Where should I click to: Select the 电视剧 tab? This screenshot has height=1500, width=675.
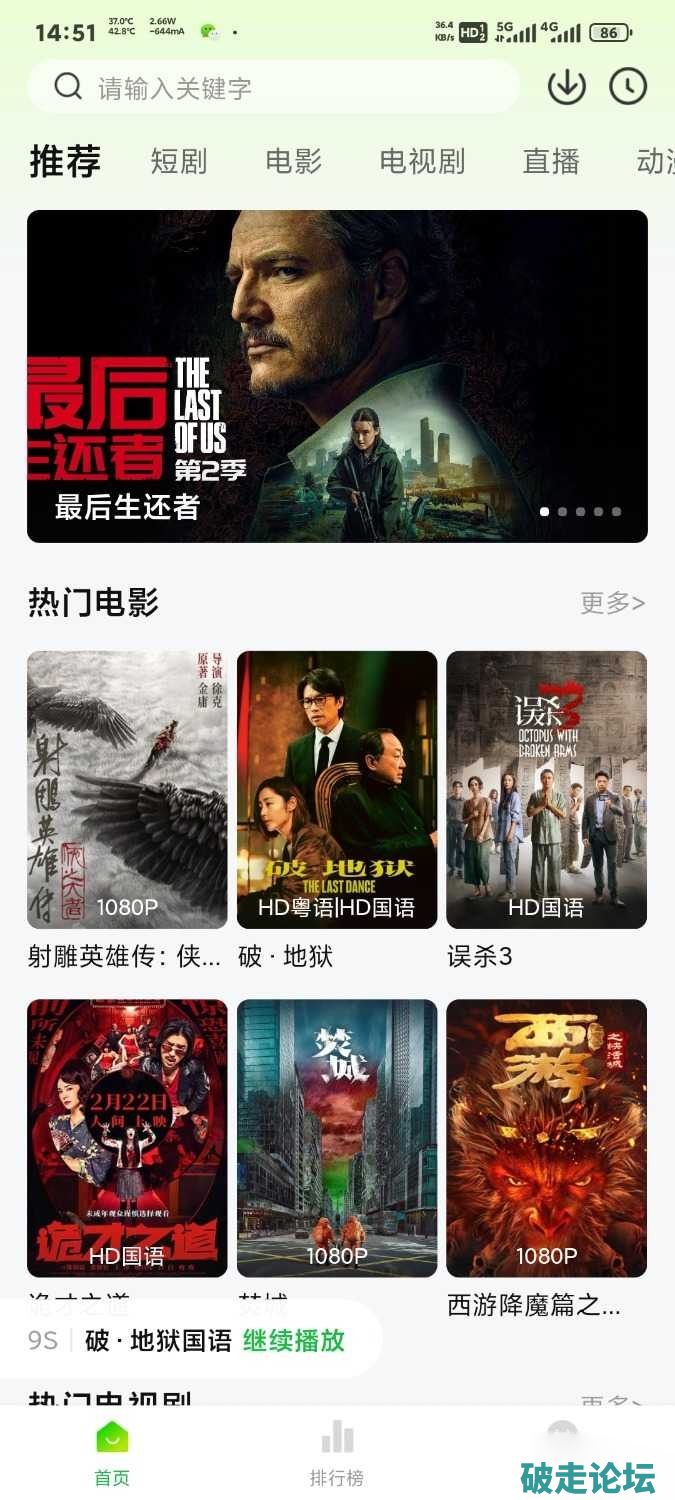422,161
